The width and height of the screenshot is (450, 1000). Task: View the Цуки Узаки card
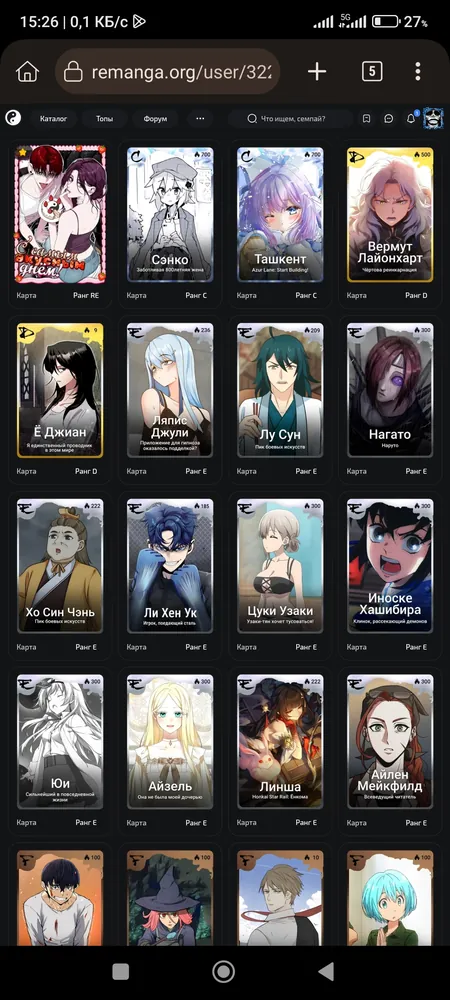(280, 566)
